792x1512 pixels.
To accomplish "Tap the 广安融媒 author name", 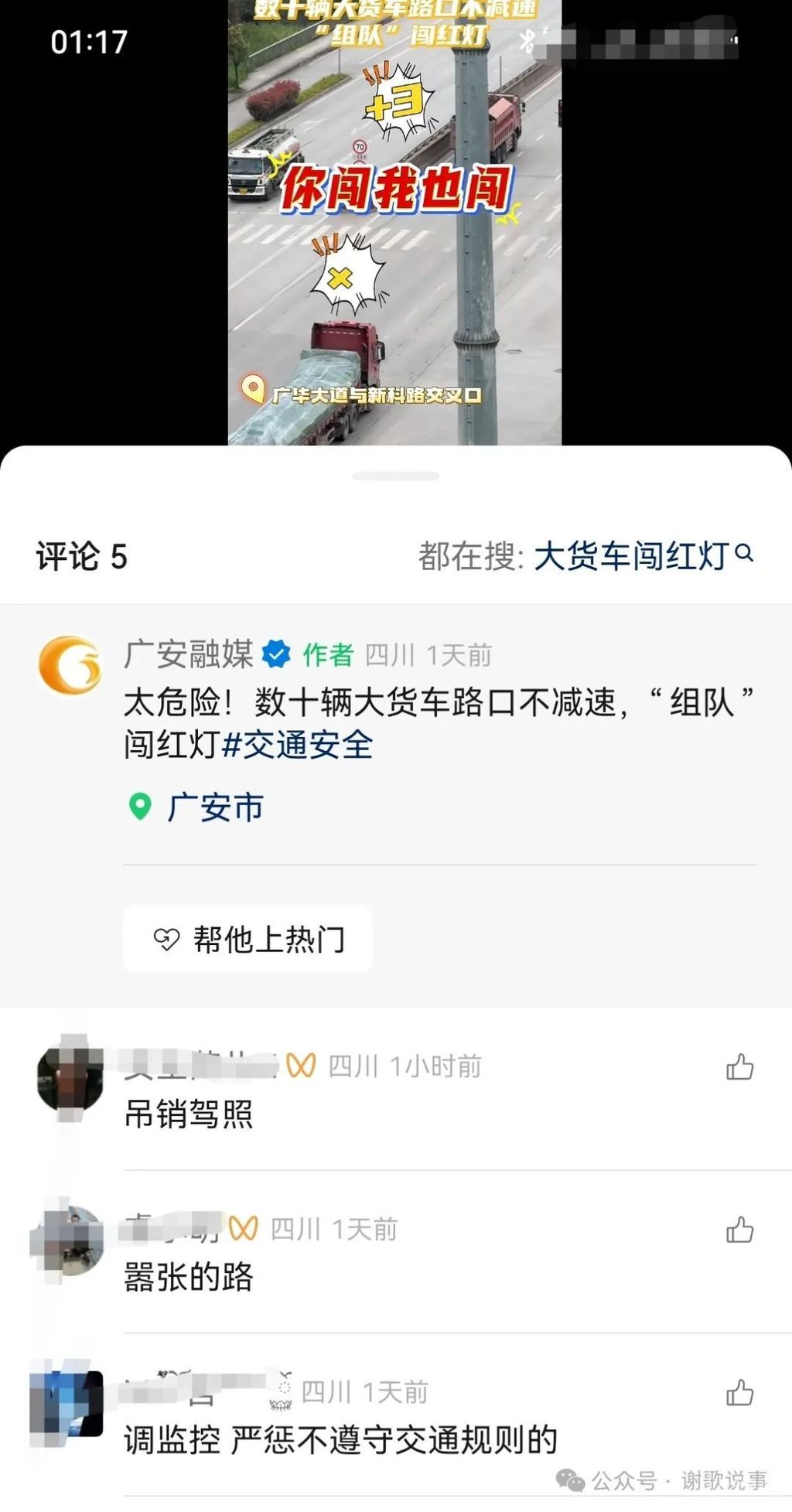I will [x=189, y=655].
